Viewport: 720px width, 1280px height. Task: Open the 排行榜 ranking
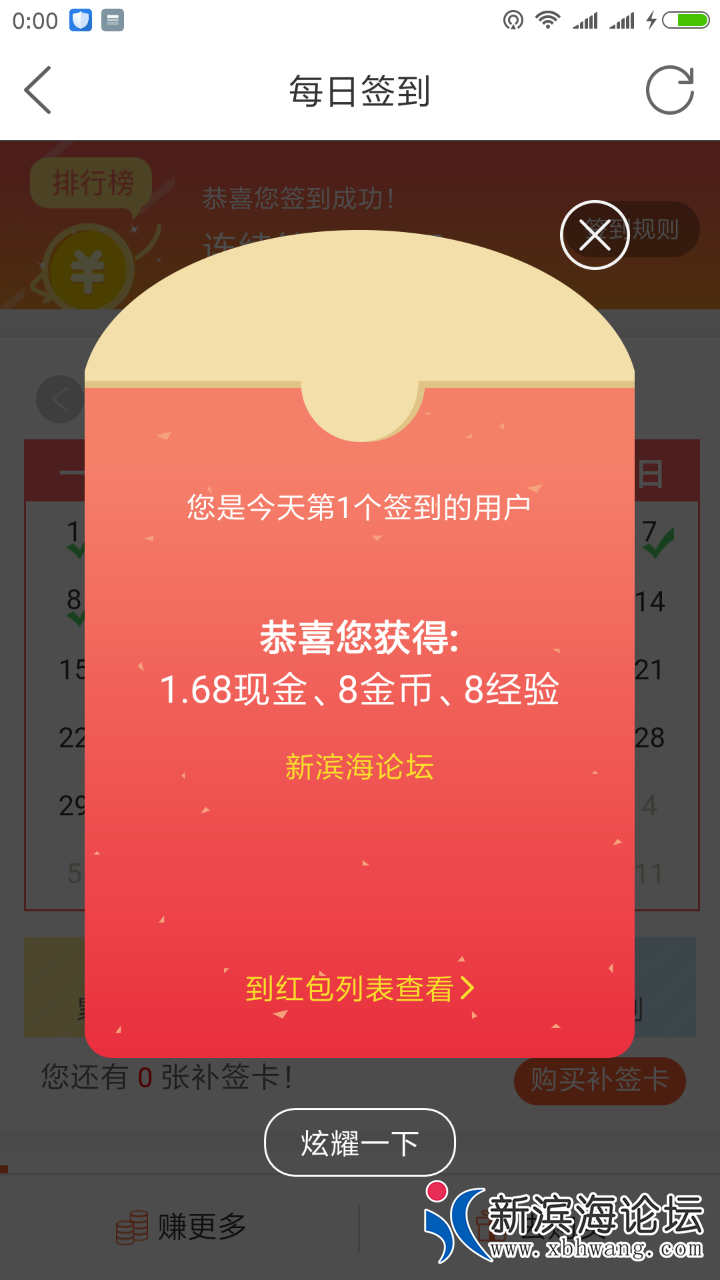coord(92,184)
